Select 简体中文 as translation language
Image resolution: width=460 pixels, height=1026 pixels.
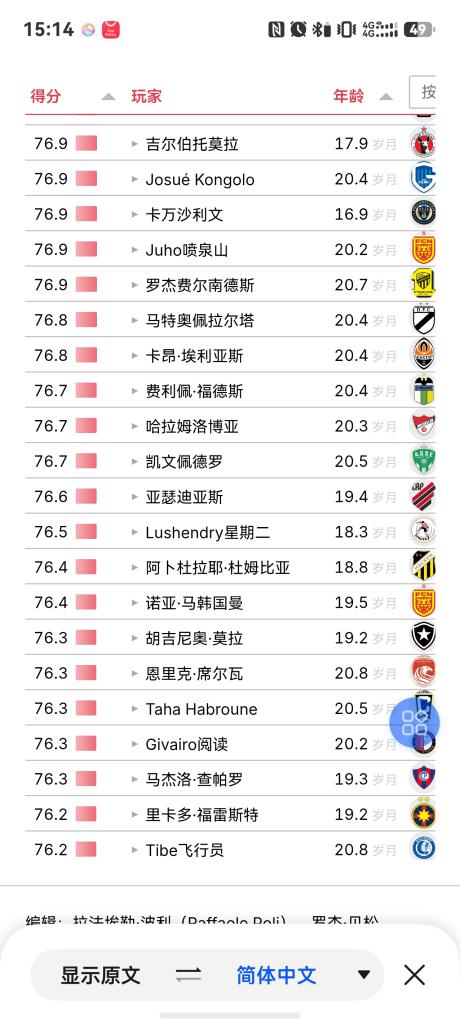(x=276, y=975)
